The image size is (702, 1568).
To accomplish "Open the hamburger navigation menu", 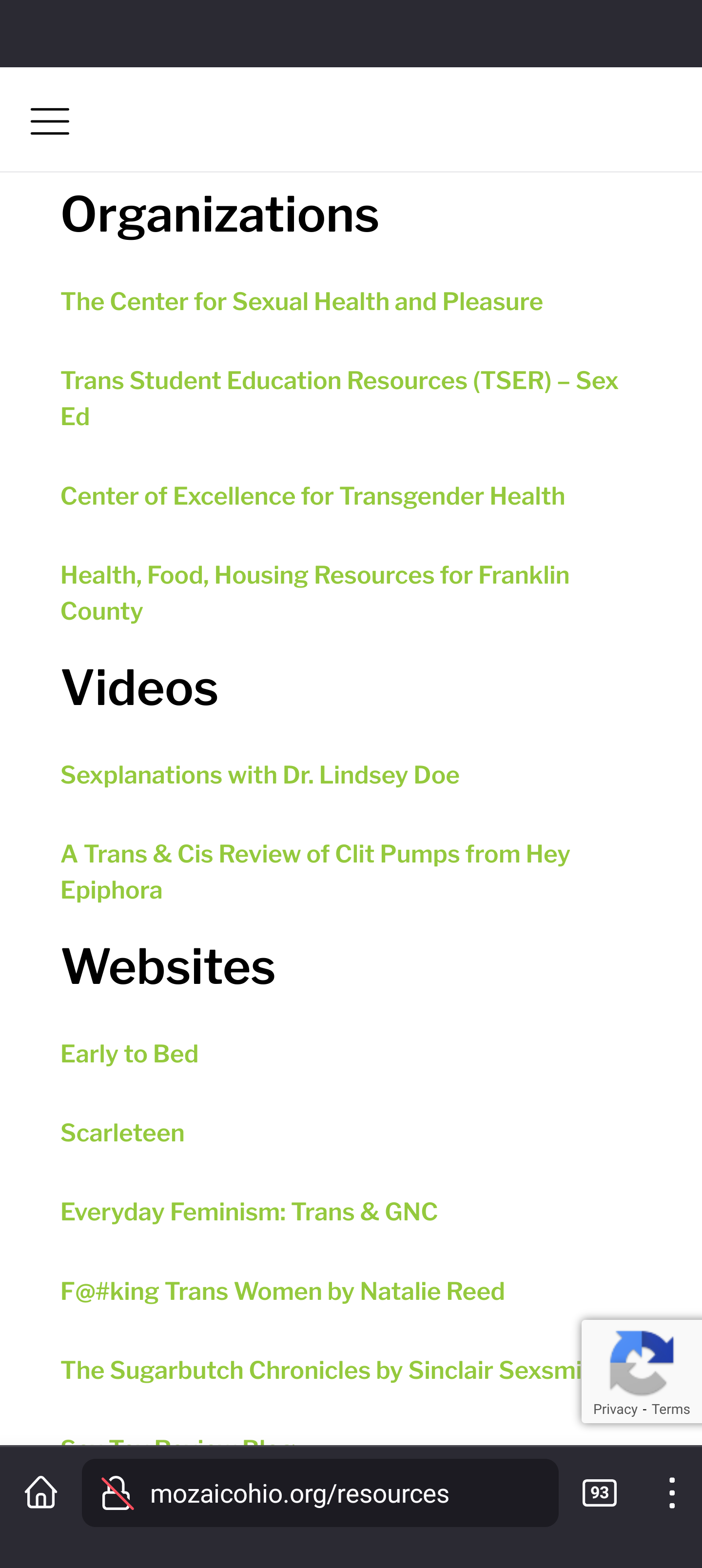I will pyautogui.click(x=50, y=121).
